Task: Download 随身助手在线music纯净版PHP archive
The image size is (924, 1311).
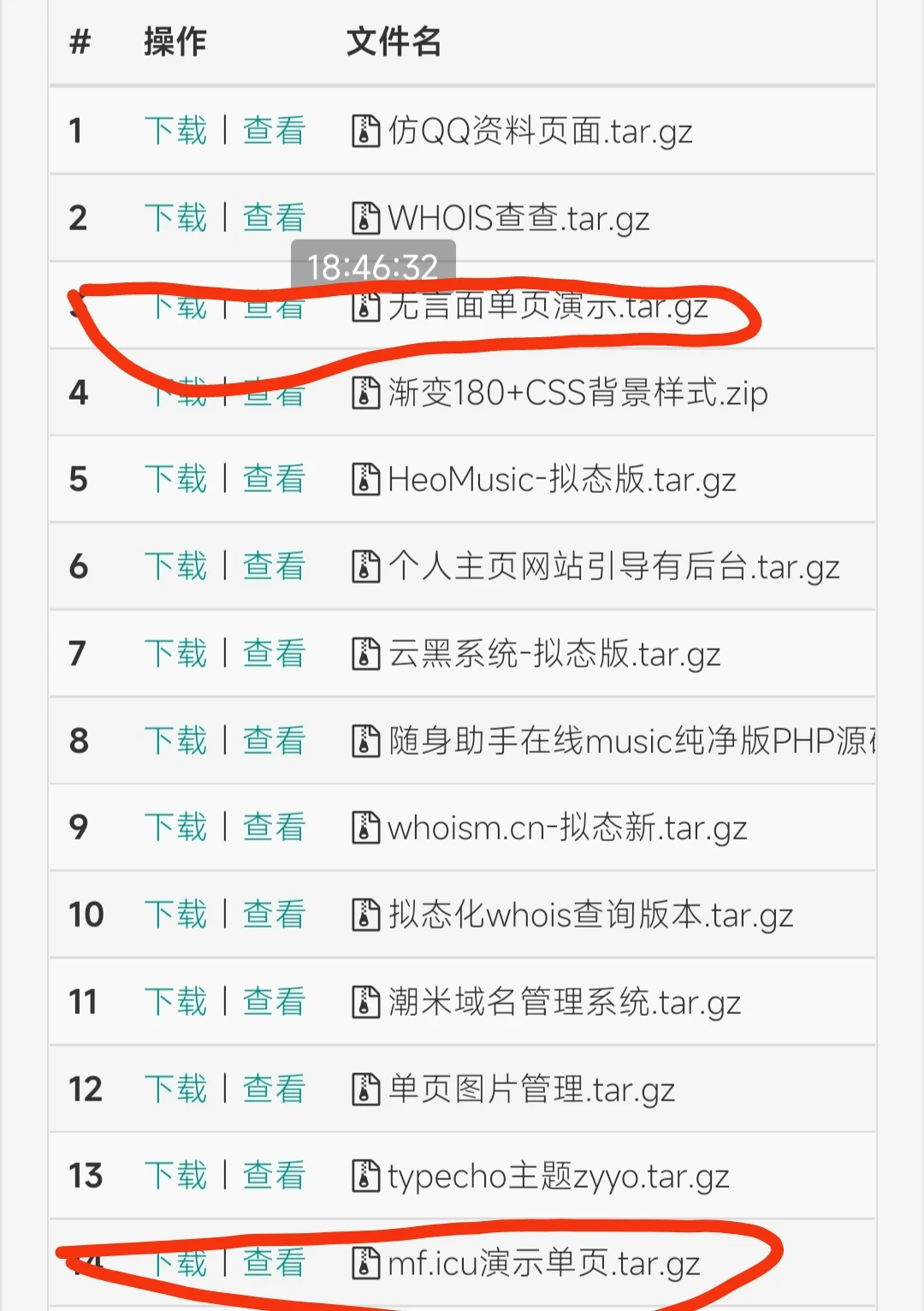Action: coord(176,741)
